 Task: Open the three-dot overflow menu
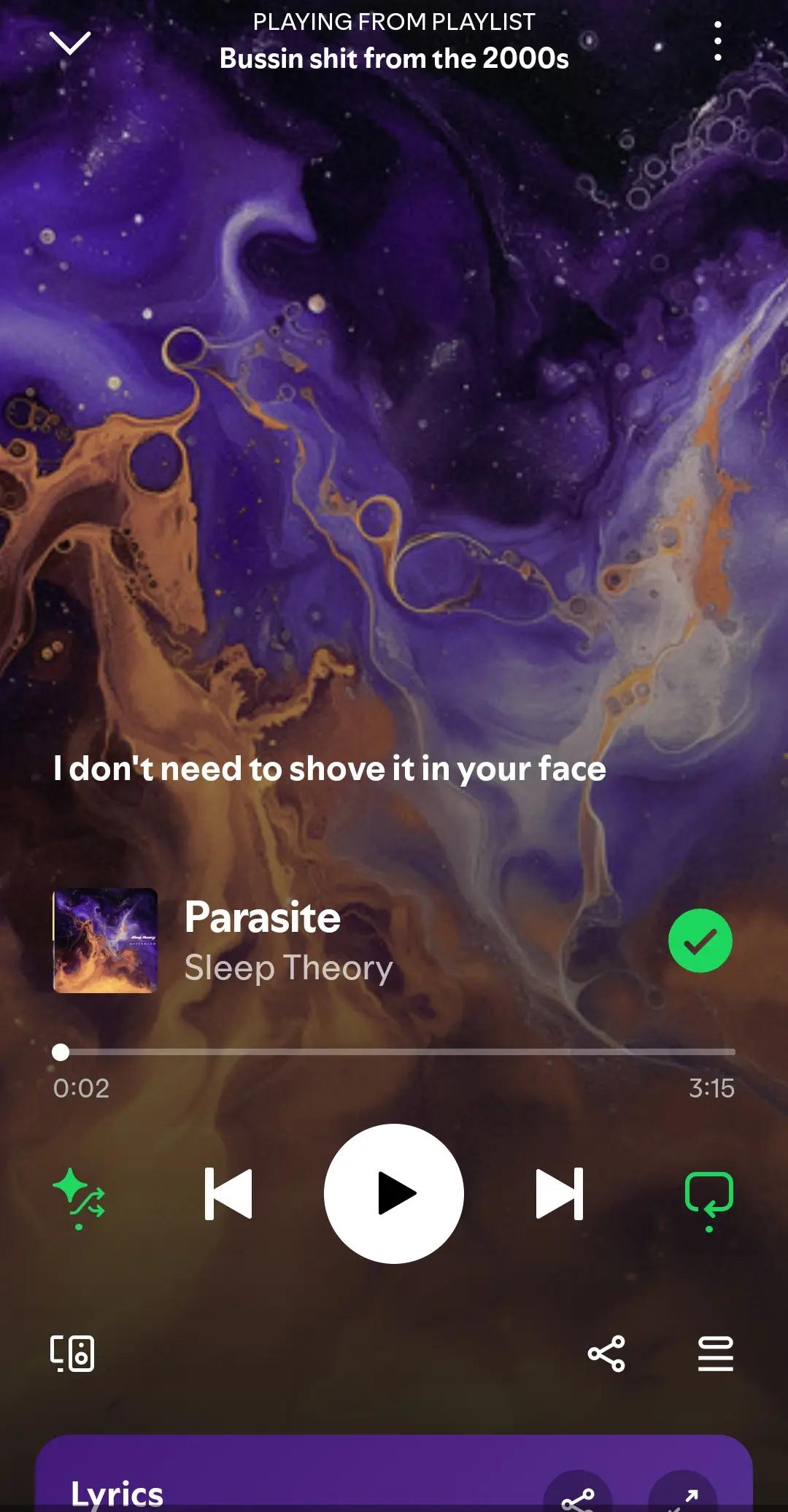718,40
